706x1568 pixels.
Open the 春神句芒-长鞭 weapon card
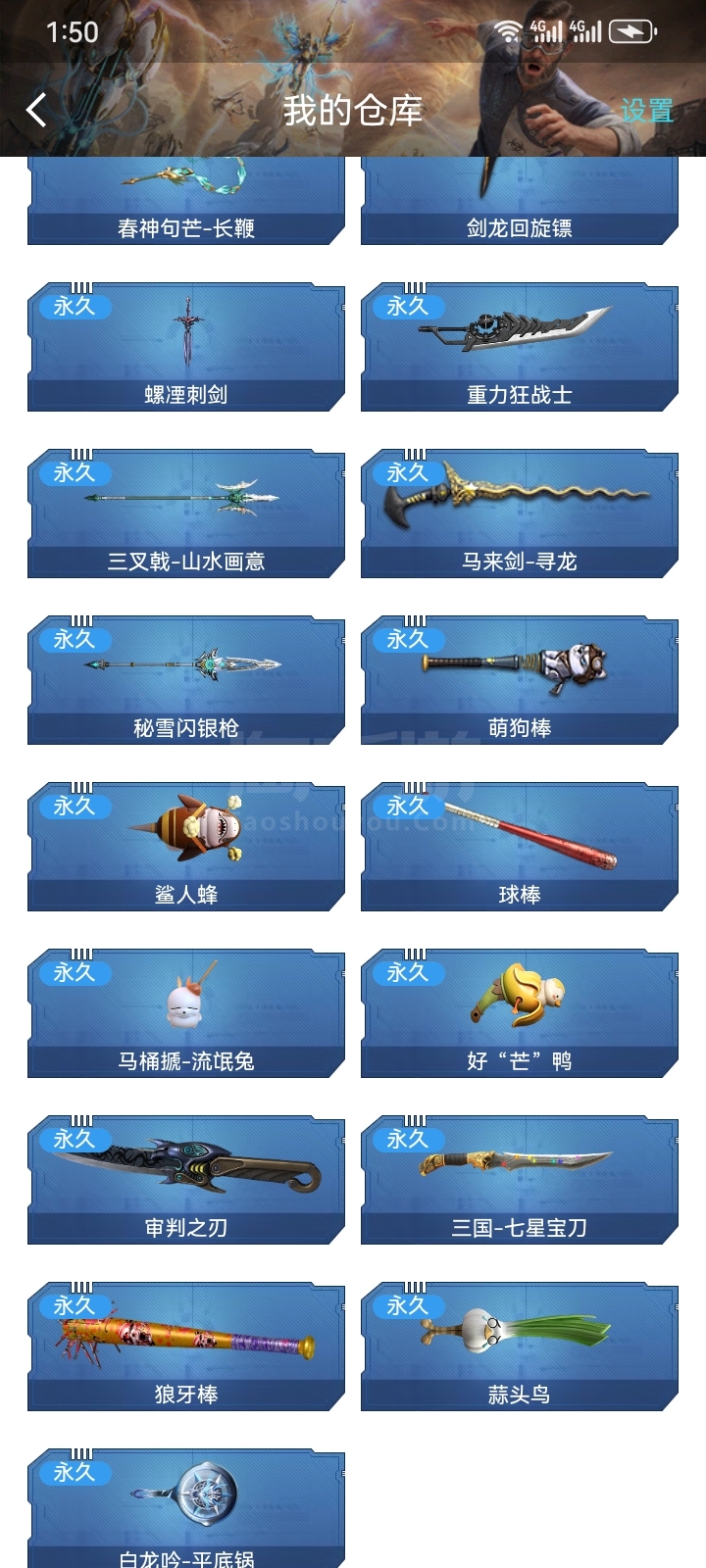point(186,201)
